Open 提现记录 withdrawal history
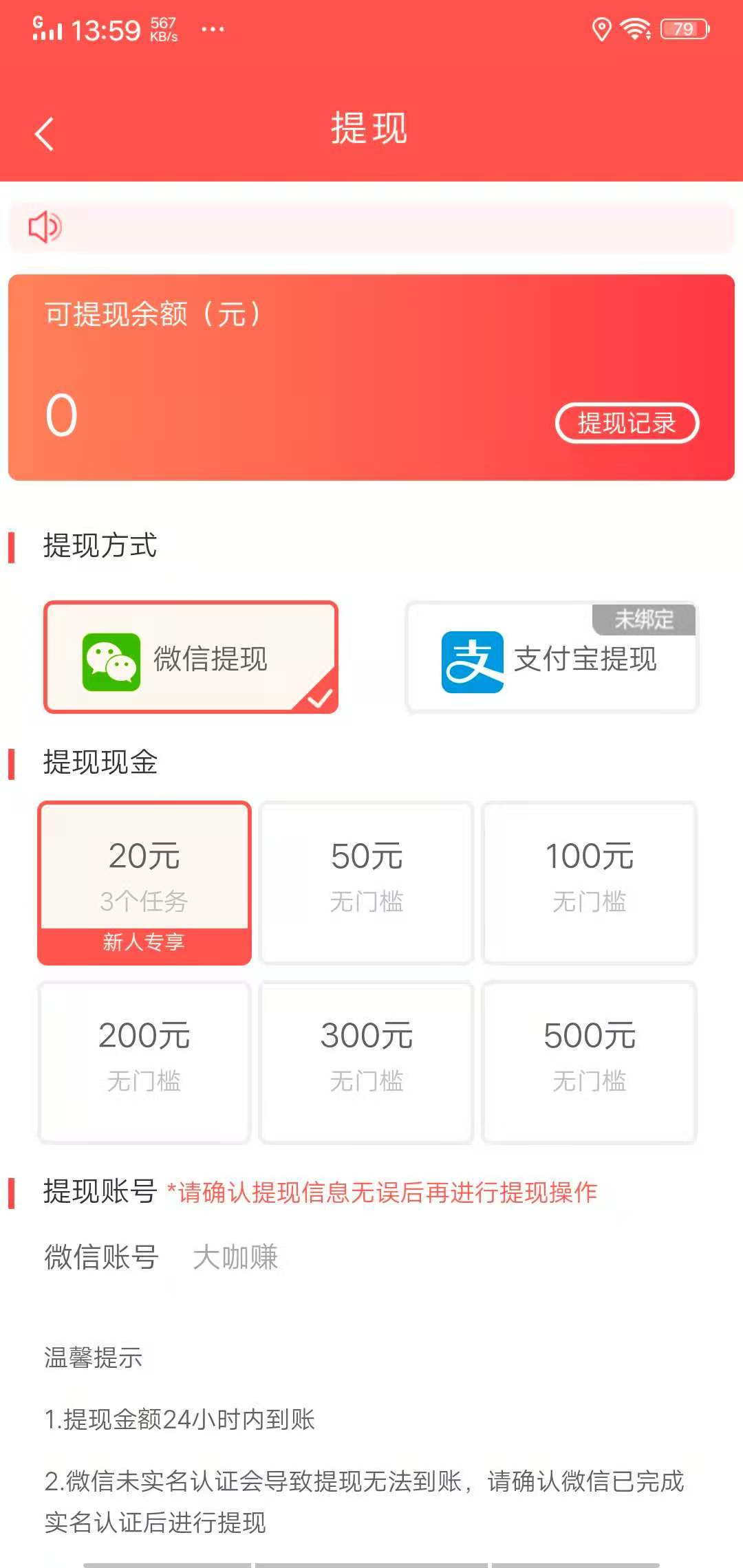Viewport: 743px width, 1568px height. point(627,423)
